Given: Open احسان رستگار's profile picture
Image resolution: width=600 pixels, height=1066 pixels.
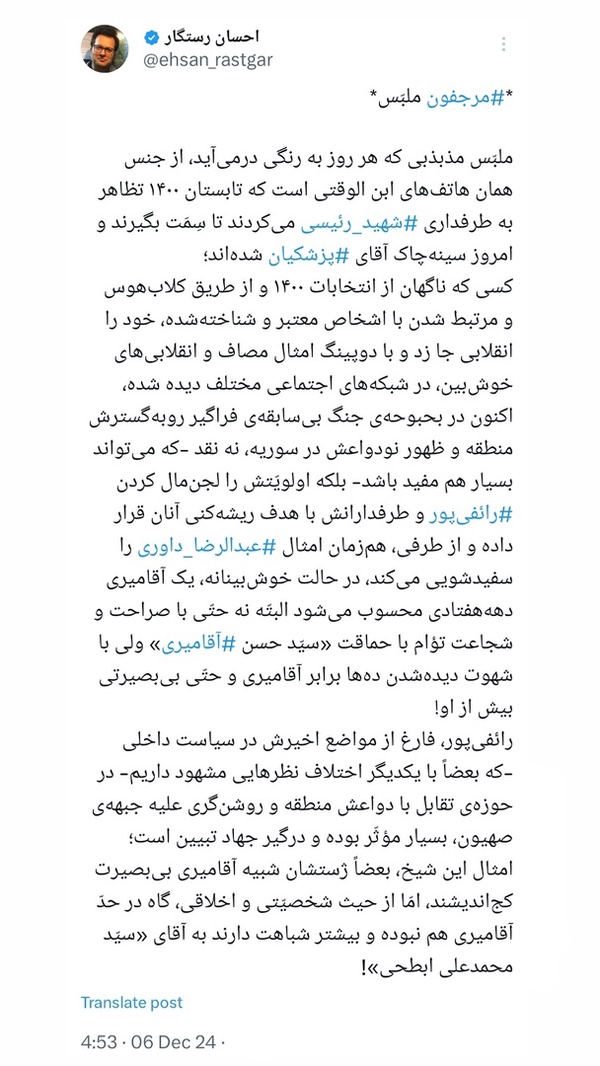Looking at the screenshot, I should click(x=105, y=48).
